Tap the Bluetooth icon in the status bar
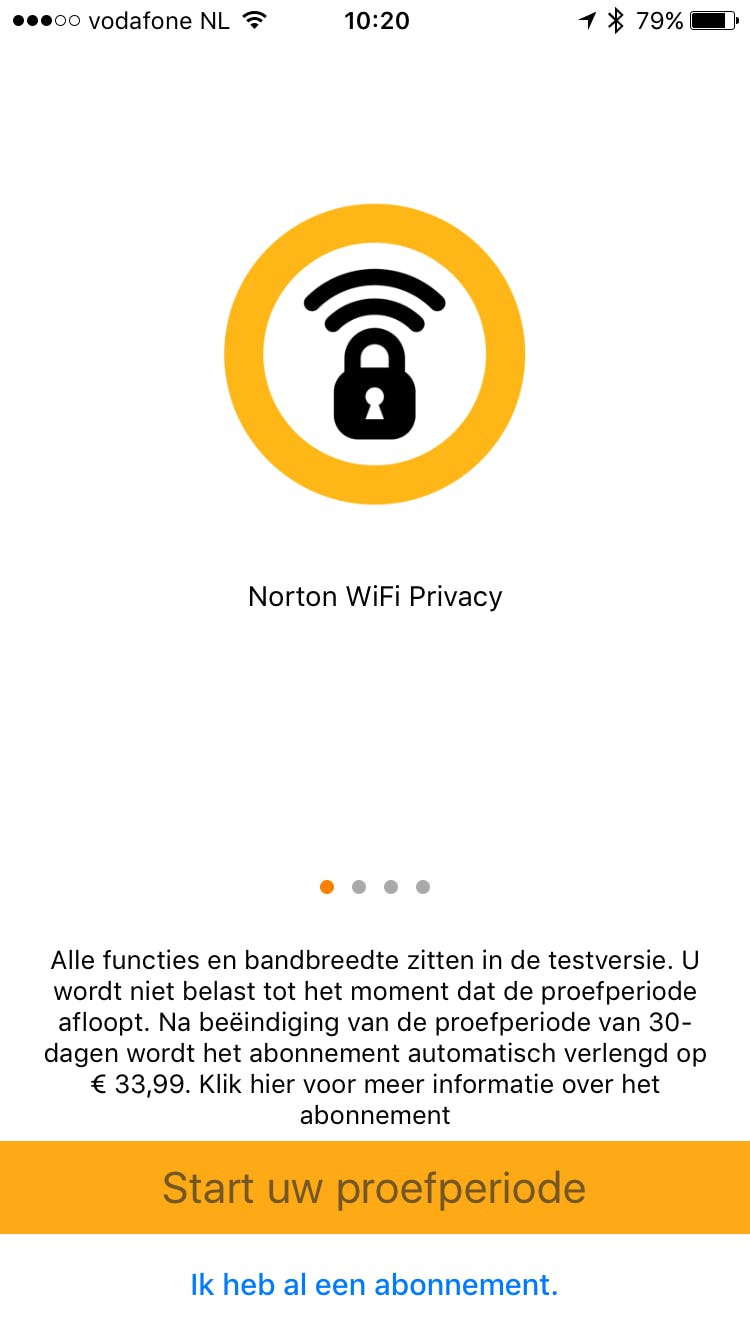Viewport: 750px width, 1334px height. coord(617,19)
